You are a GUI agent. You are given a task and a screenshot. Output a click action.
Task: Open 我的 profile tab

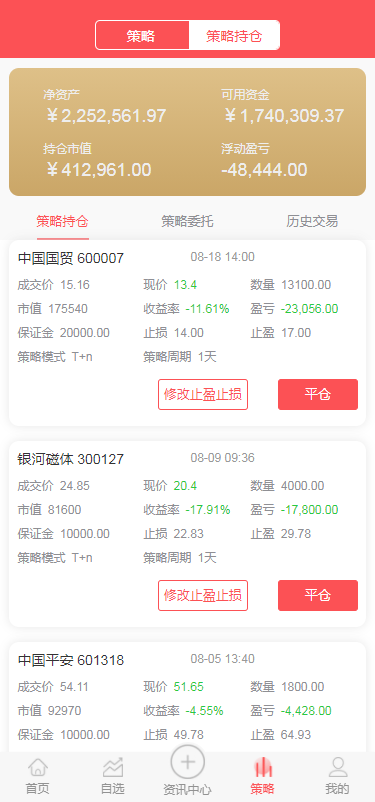coord(338,776)
